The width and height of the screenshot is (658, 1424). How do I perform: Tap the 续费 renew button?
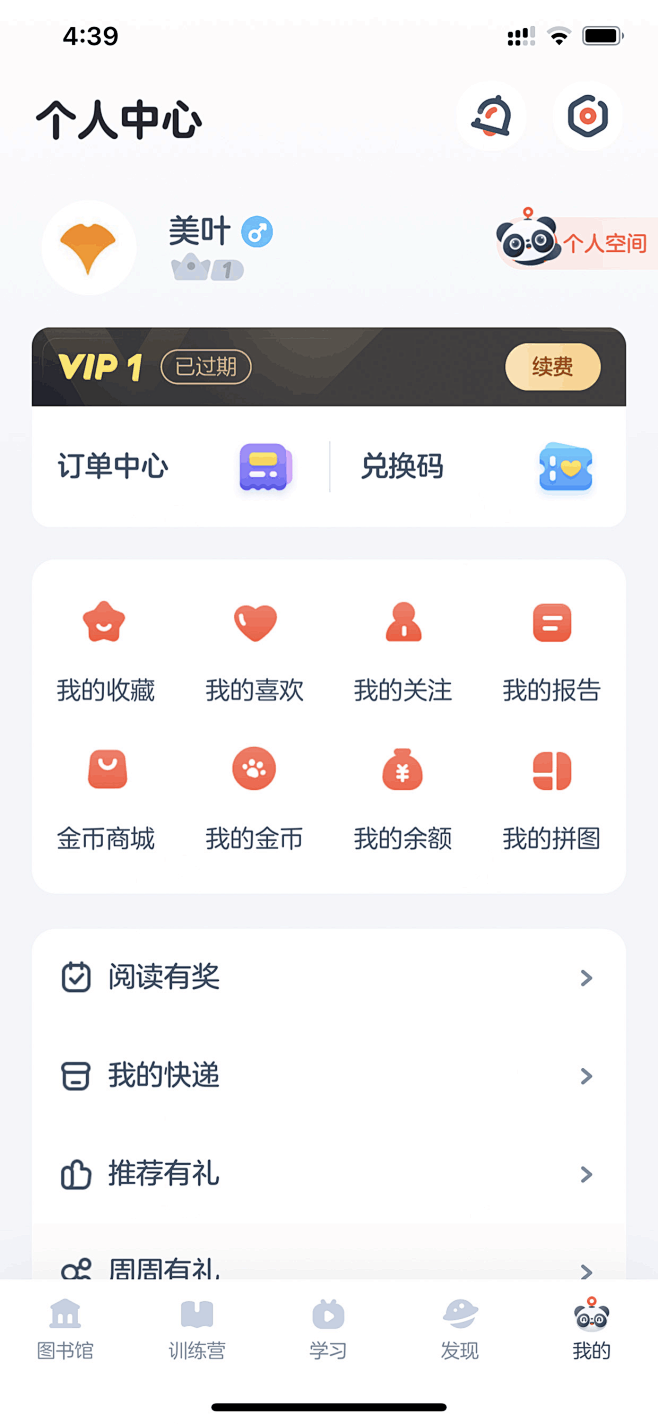pos(552,367)
